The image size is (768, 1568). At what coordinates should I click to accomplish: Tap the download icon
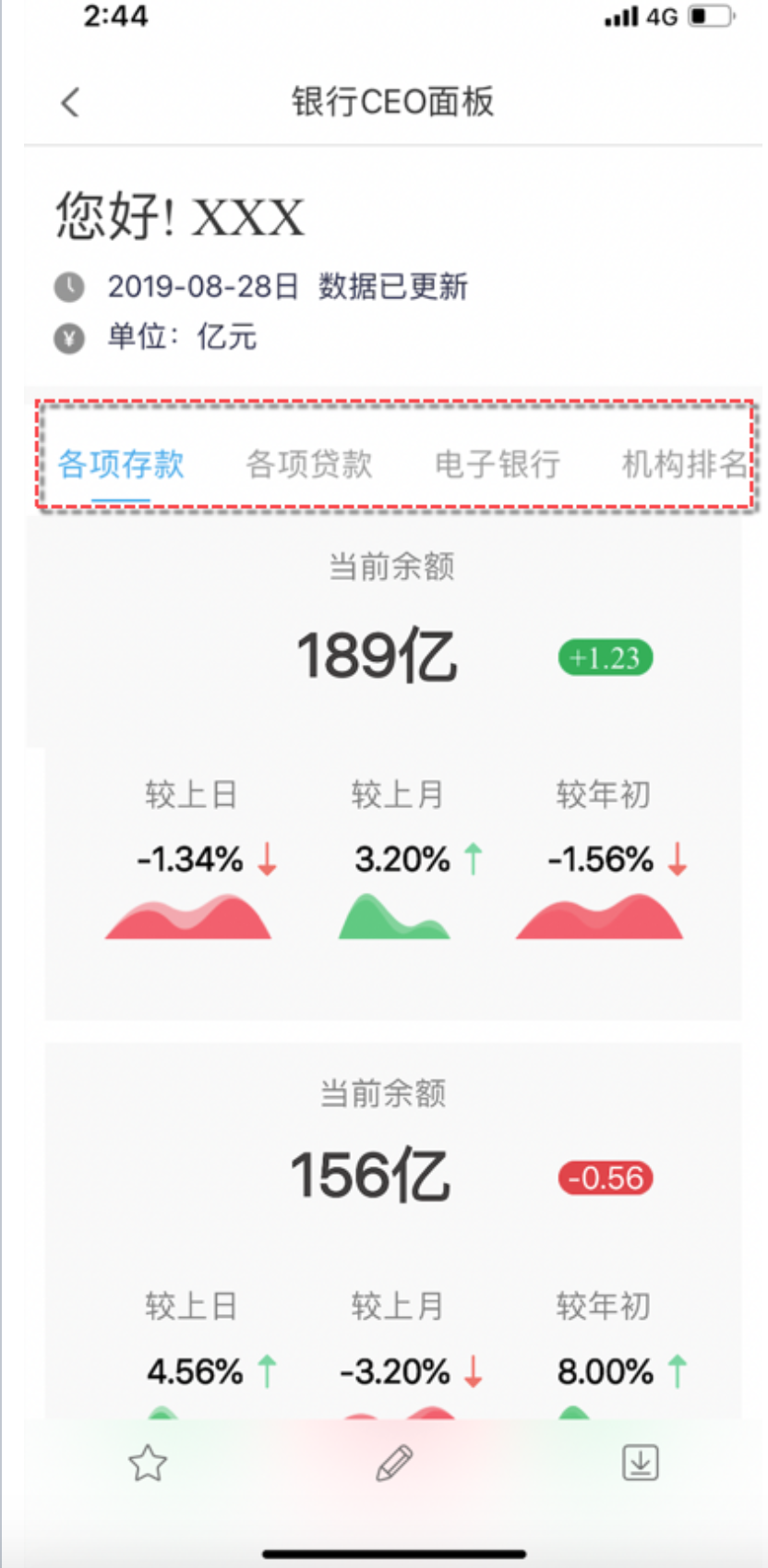640,1463
